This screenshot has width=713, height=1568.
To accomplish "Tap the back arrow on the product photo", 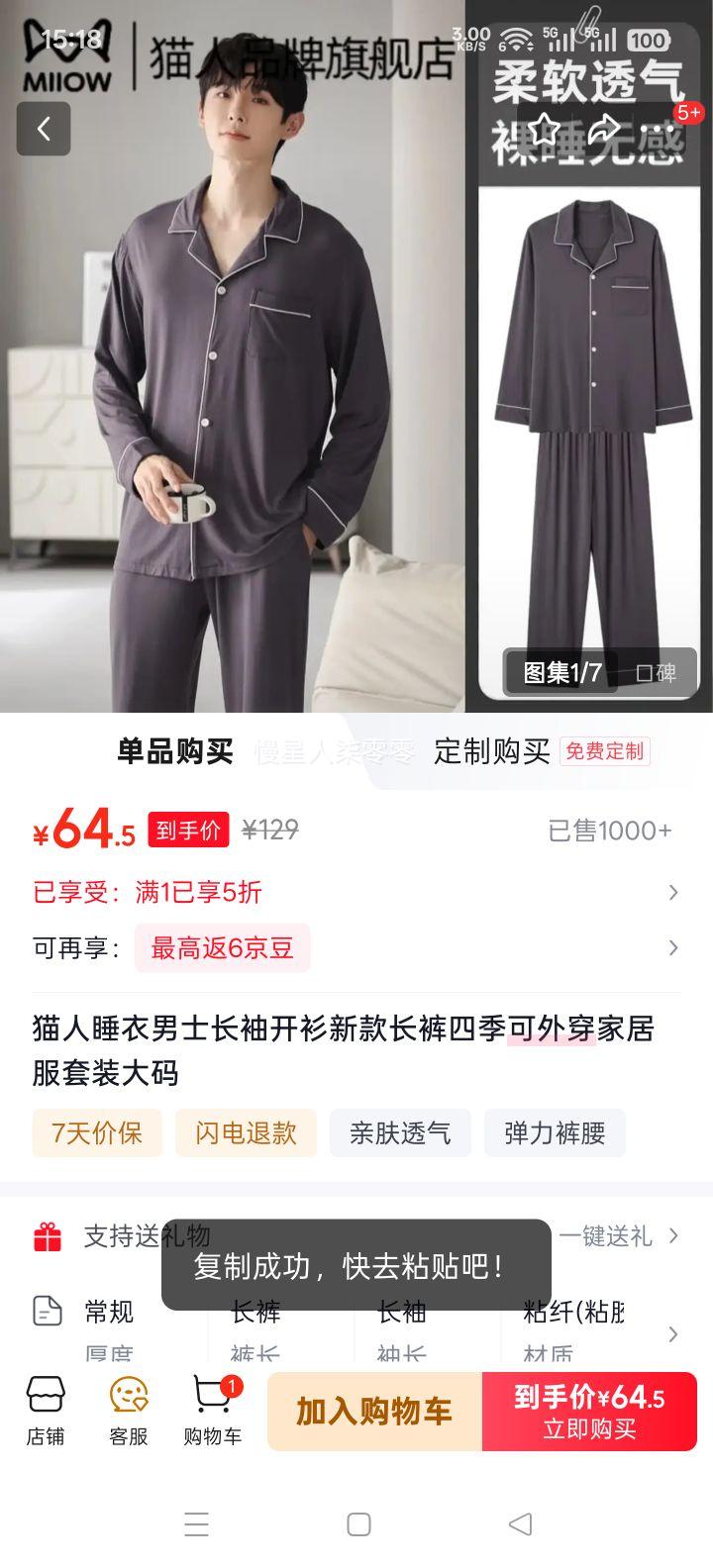I will point(44,129).
